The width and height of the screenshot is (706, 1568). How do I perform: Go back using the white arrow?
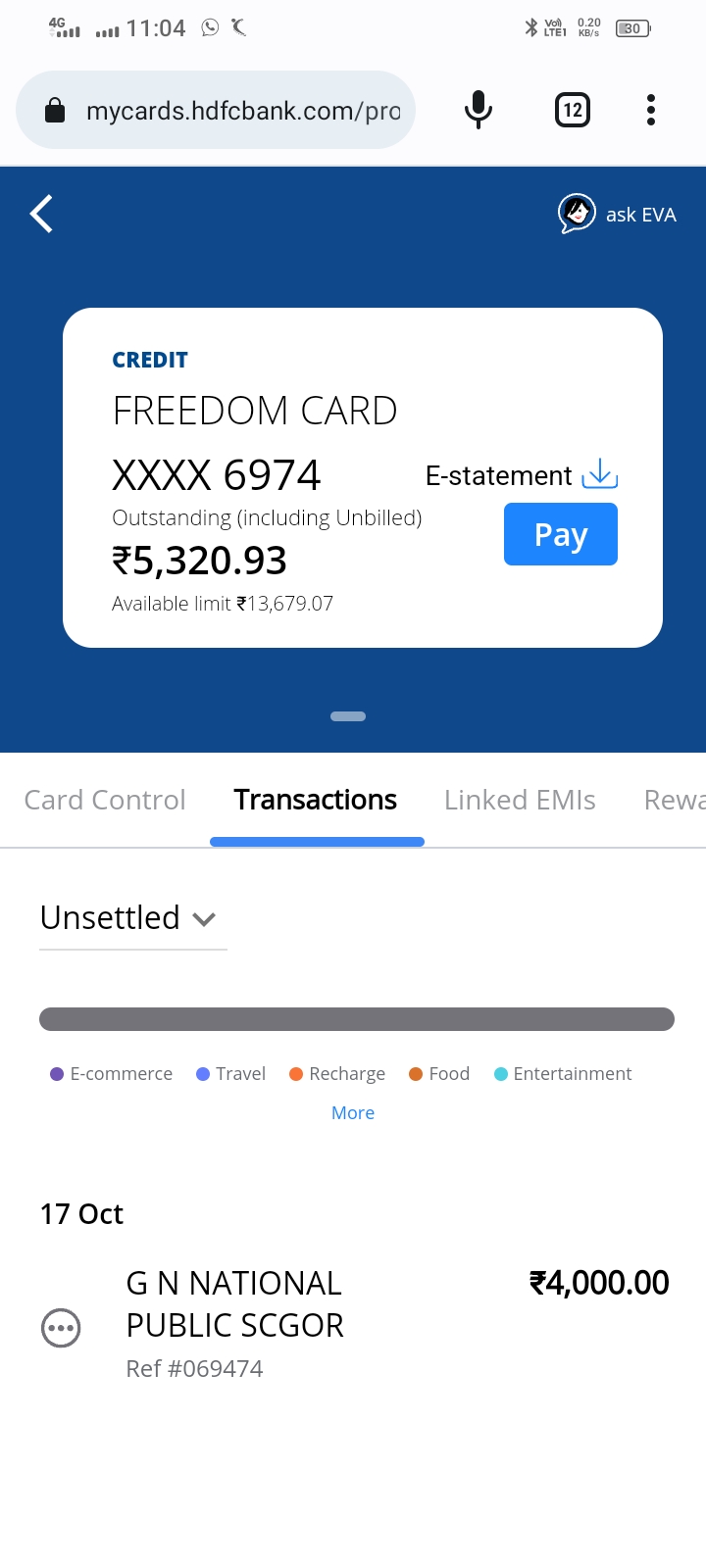click(41, 214)
